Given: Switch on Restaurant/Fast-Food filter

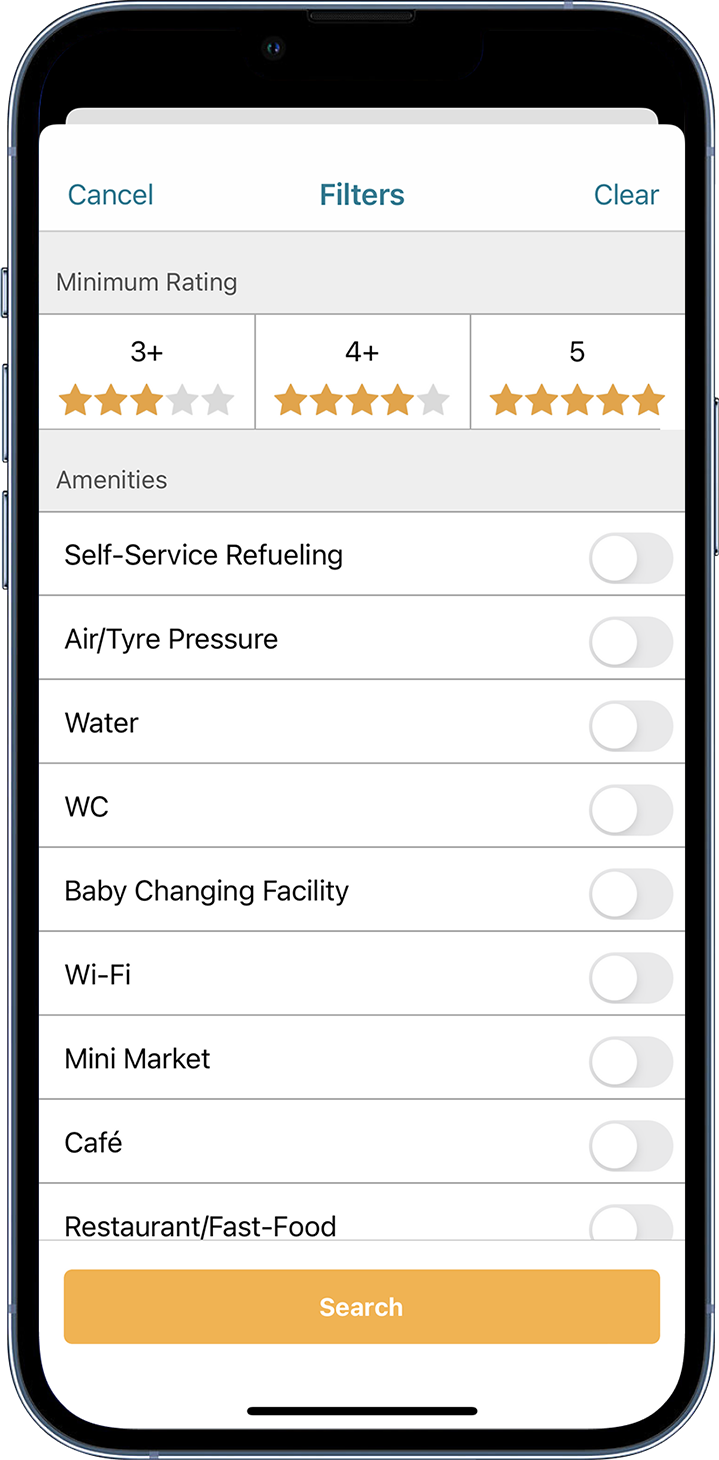Looking at the screenshot, I should 630,1224.
